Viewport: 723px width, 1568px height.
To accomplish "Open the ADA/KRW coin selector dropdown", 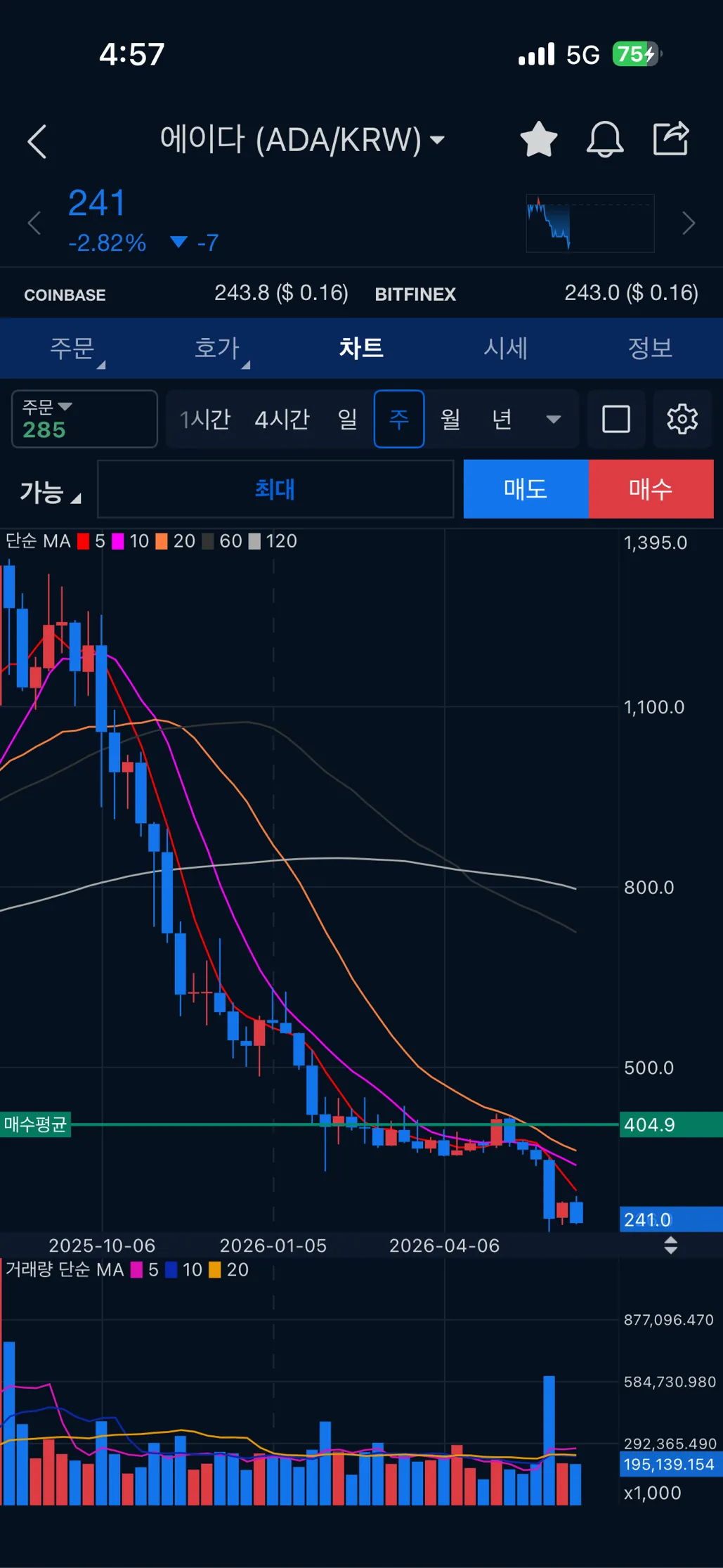I will (302, 139).
